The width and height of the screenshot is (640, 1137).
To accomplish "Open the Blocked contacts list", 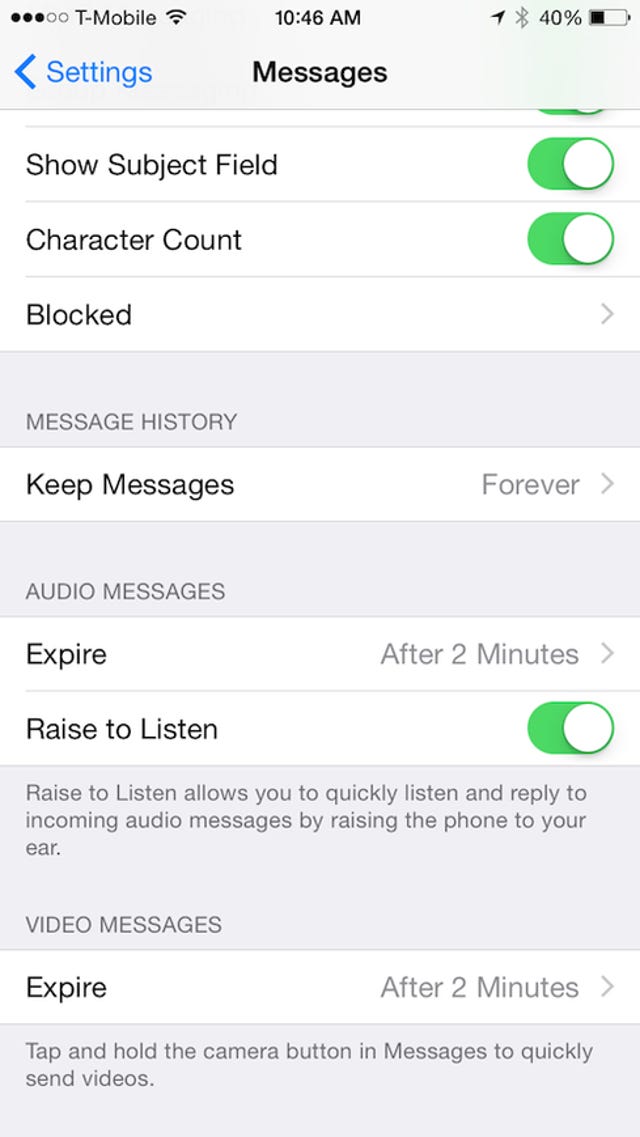I will click(x=320, y=315).
